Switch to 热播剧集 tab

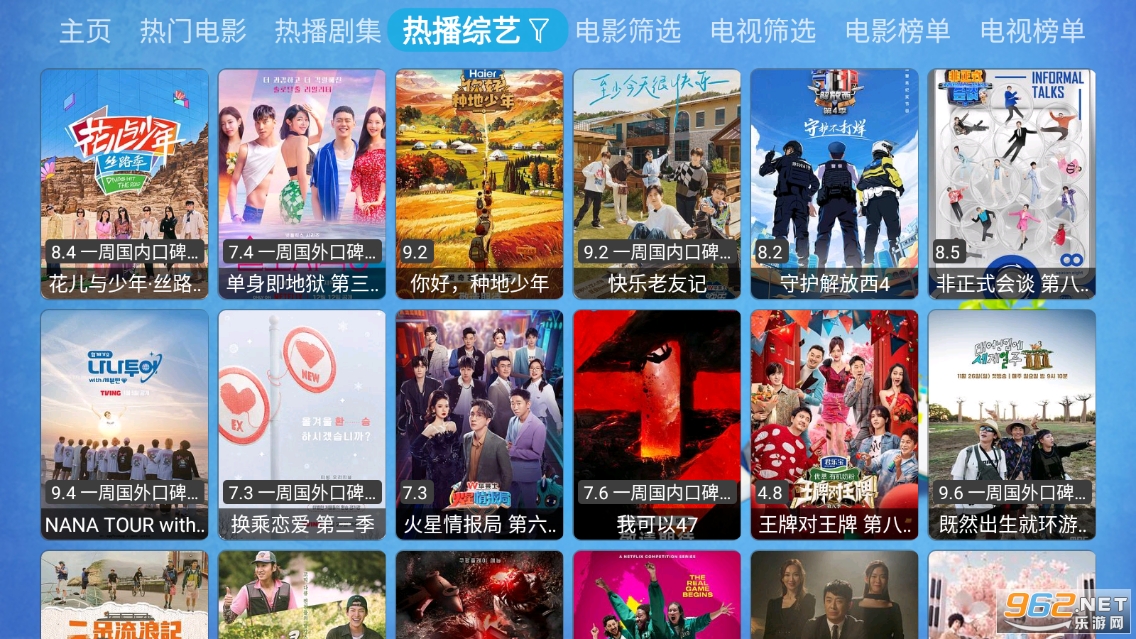328,31
